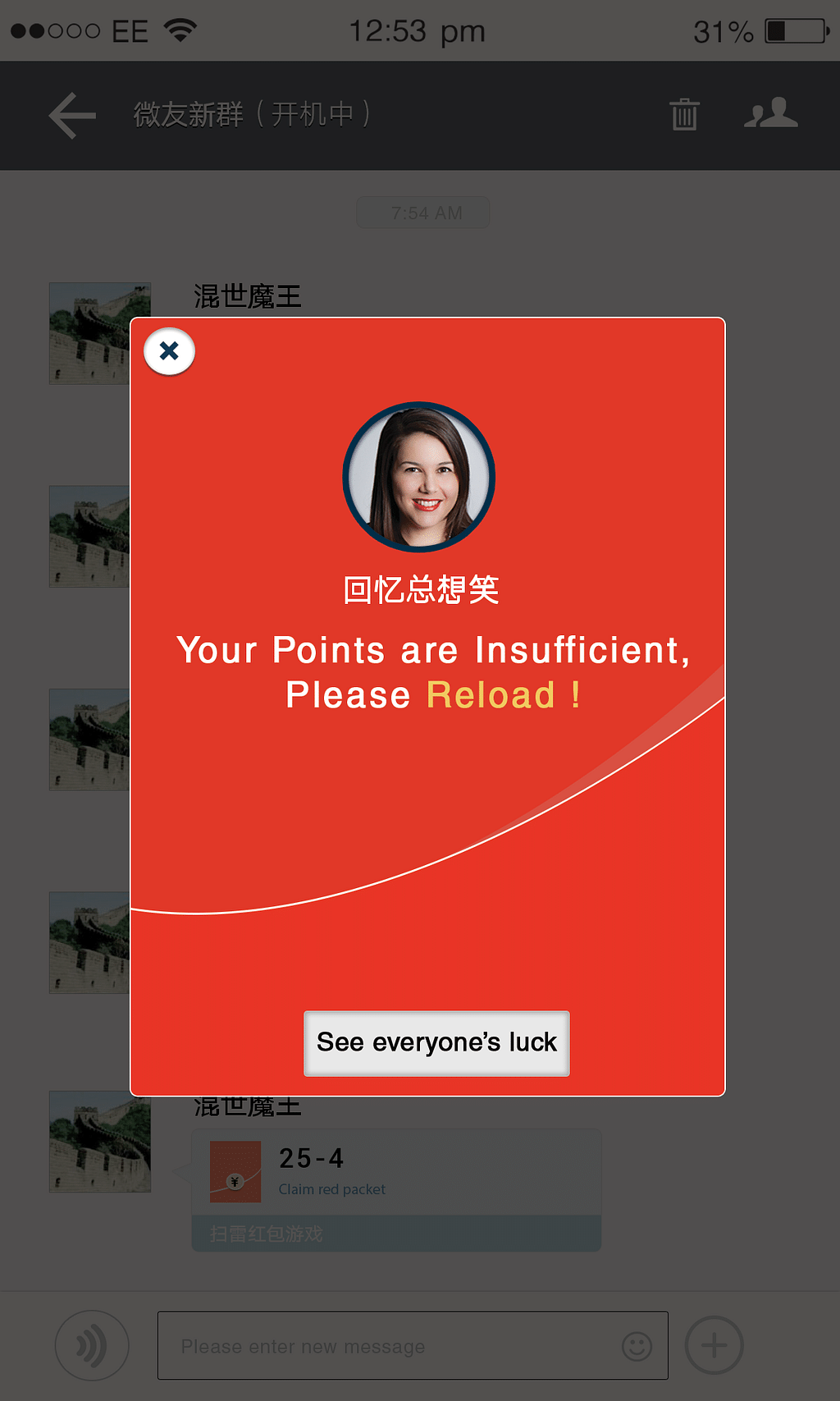Open the emoji picker
The image size is (840, 1401).
pyautogui.click(x=637, y=1346)
